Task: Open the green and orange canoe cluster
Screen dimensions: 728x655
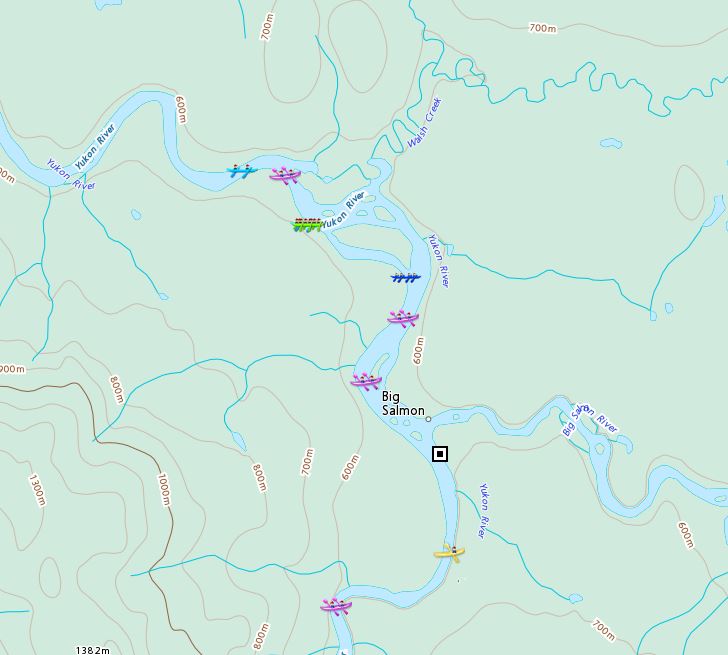Action: click(308, 225)
